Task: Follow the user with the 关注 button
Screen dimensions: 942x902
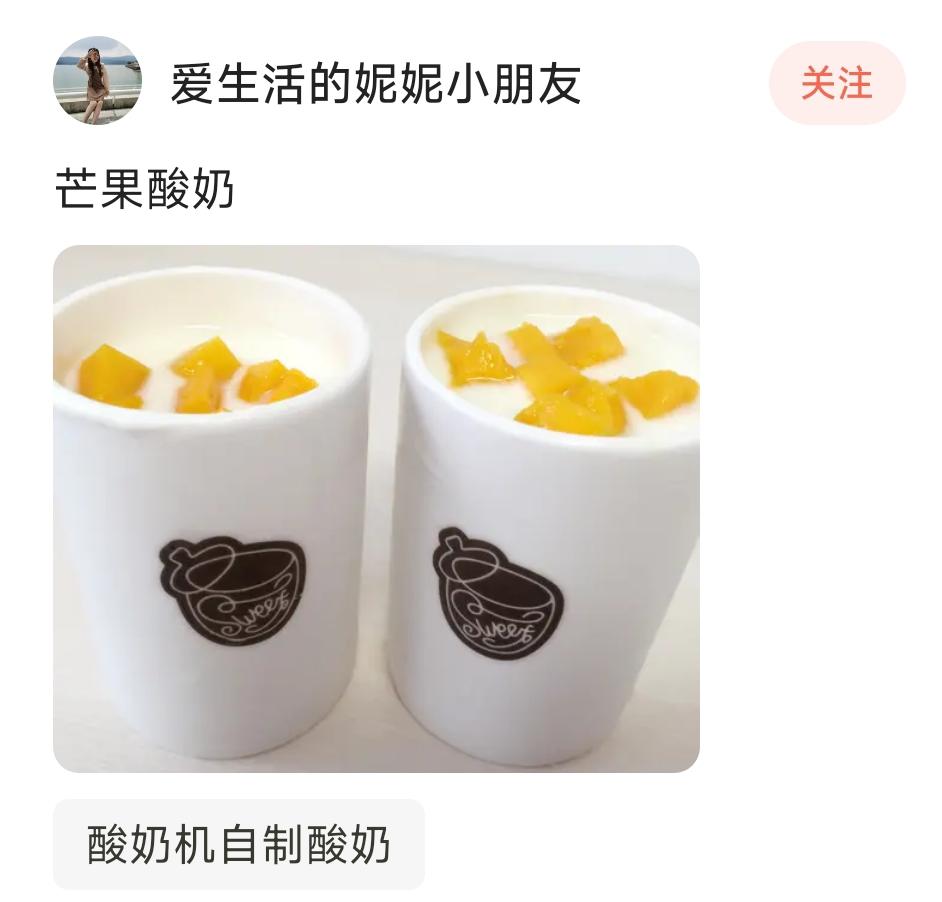Action: pyautogui.click(x=836, y=83)
